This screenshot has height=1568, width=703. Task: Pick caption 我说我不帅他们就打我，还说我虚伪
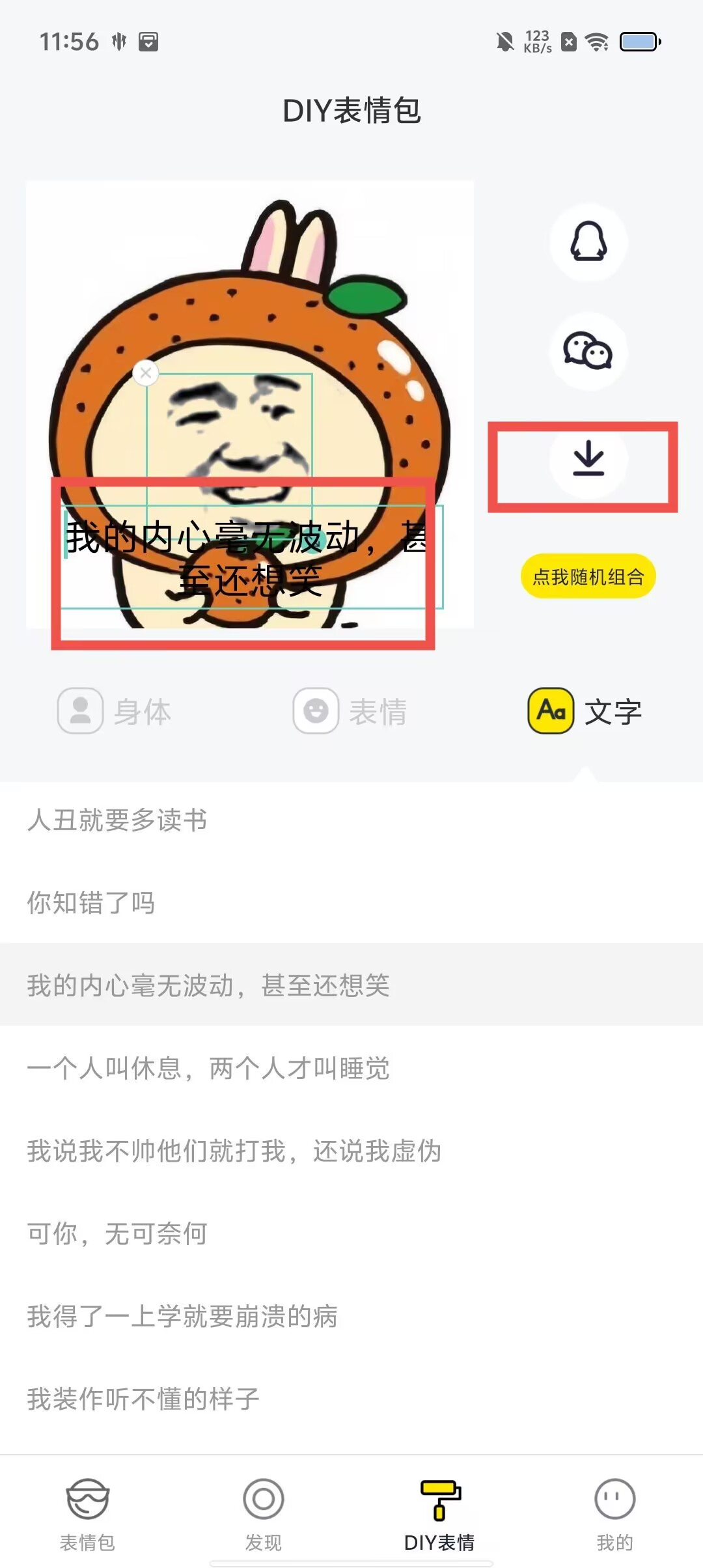point(234,1151)
